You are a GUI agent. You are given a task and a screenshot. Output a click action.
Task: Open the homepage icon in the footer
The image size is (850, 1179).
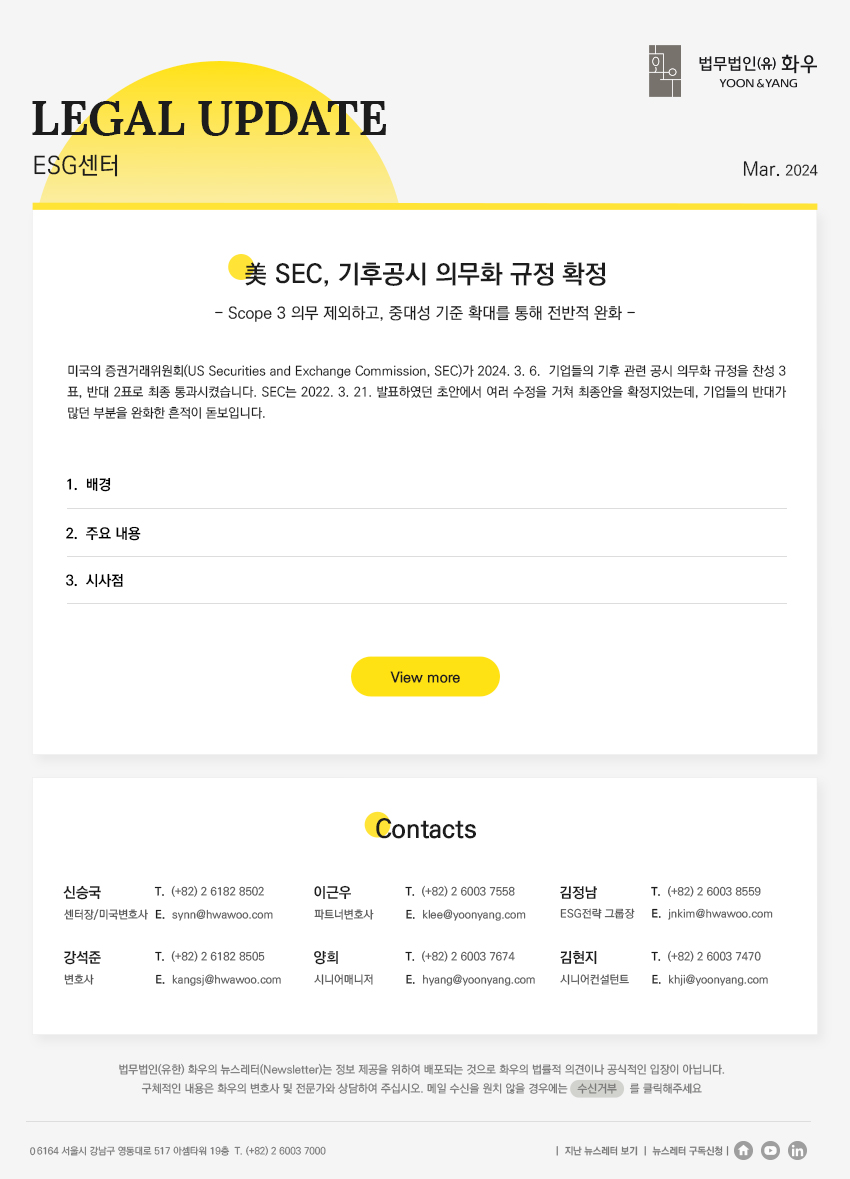[743, 1151]
